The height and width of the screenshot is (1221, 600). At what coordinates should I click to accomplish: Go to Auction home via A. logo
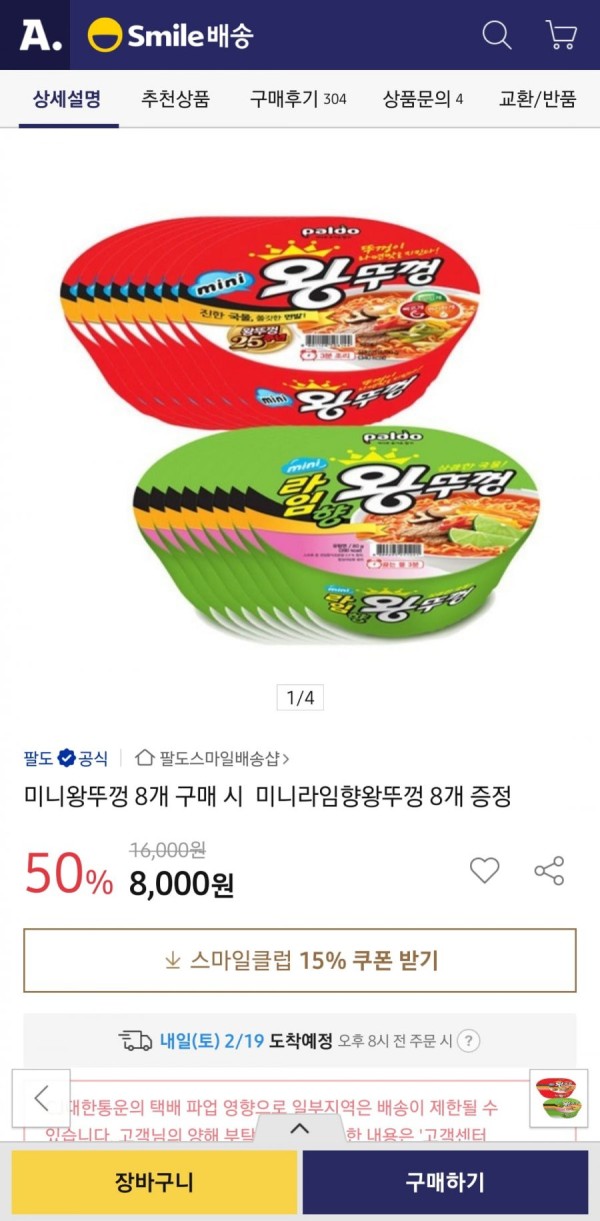40,35
